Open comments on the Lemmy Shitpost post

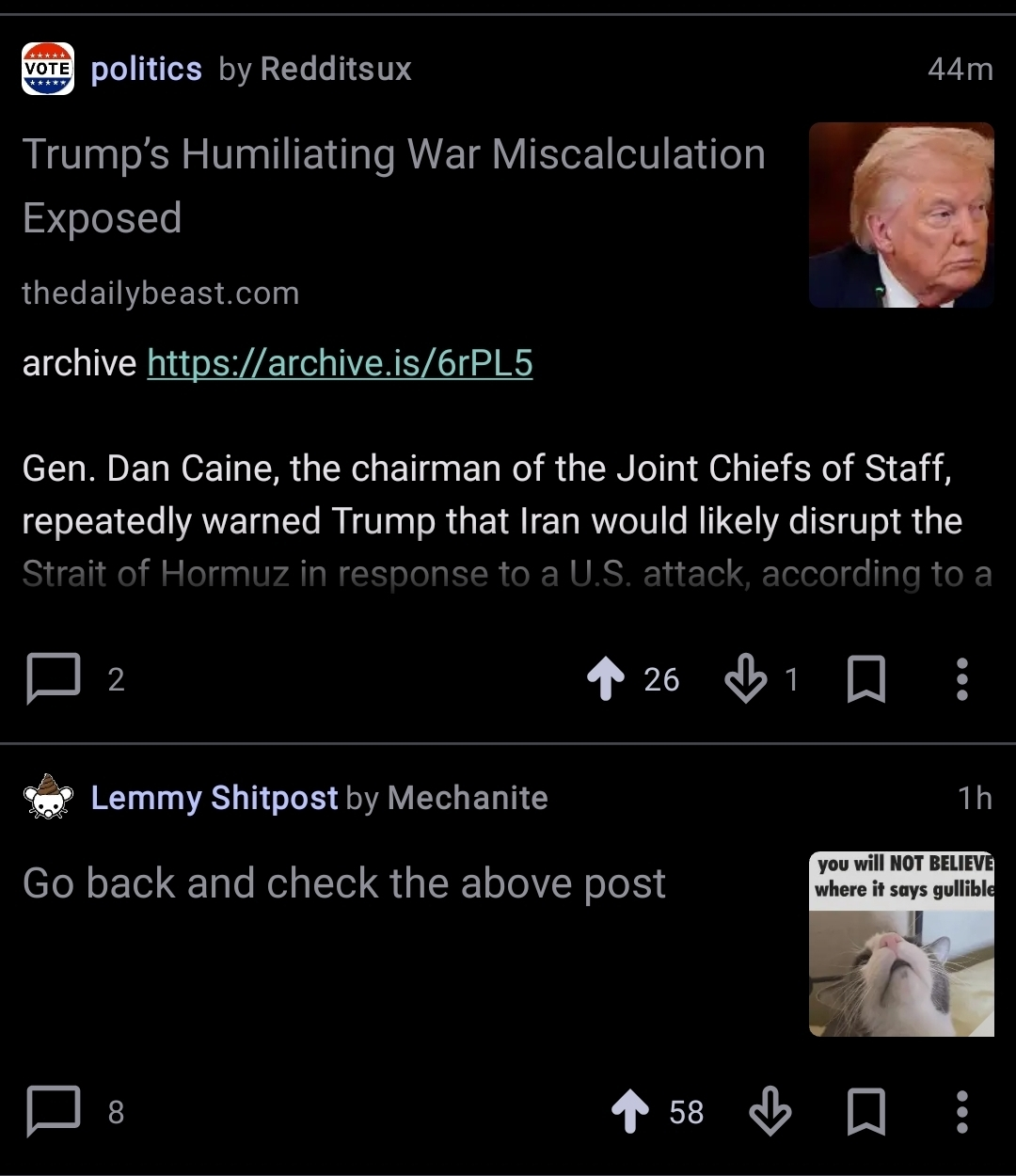tap(54, 1112)
